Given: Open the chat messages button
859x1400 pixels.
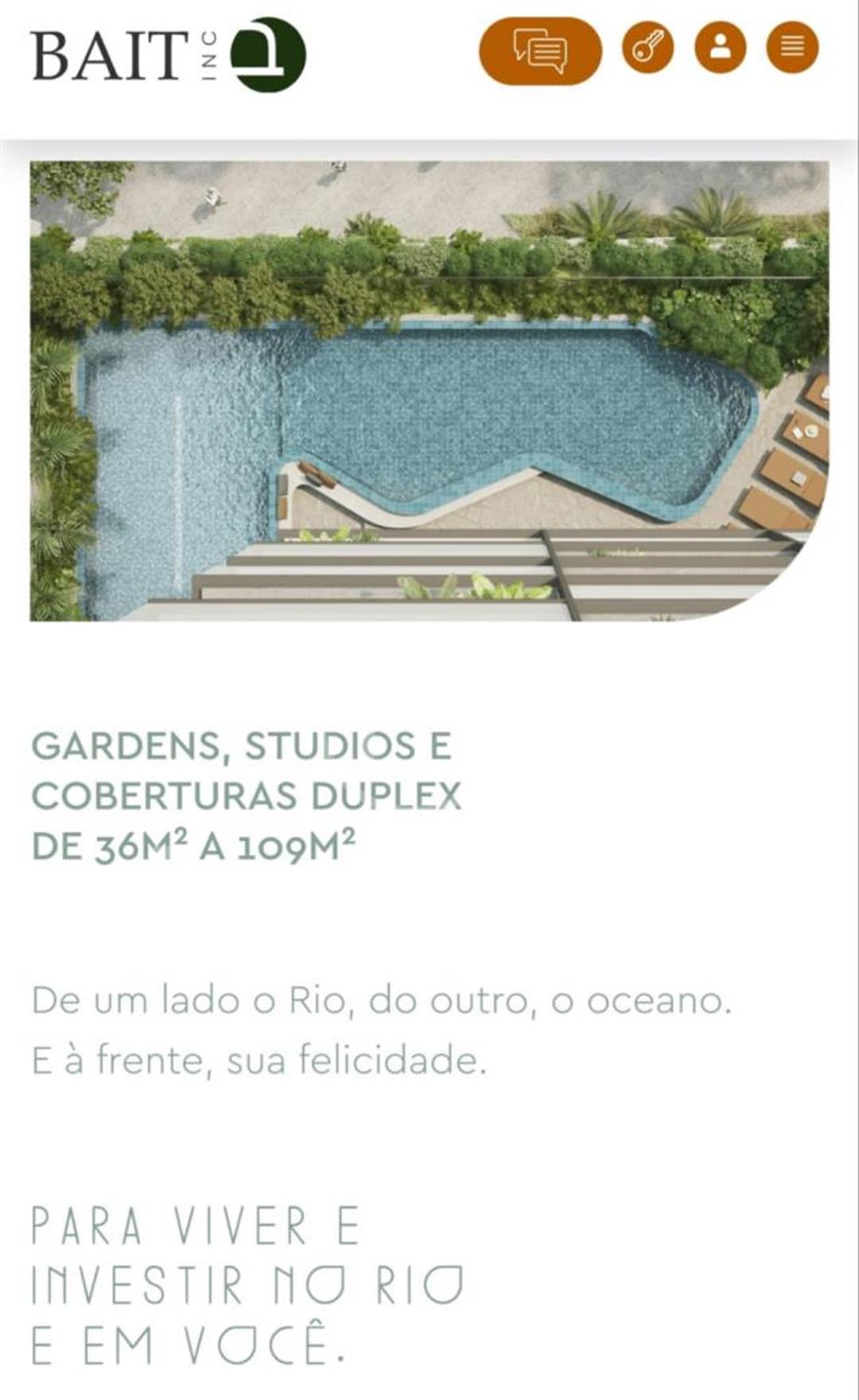Looking at the screenshot, I should (x=540, y=51).
